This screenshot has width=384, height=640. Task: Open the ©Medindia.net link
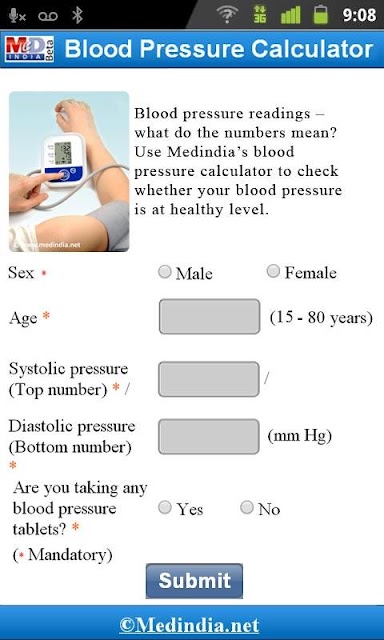(189, 625)
